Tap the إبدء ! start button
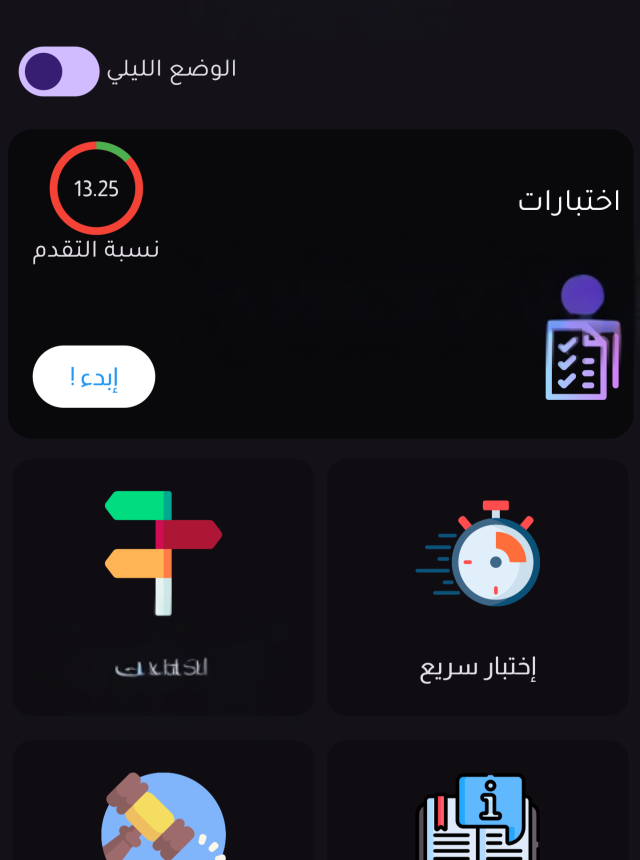The height and width of the screenshot is (860, 640). click(94, 377)
